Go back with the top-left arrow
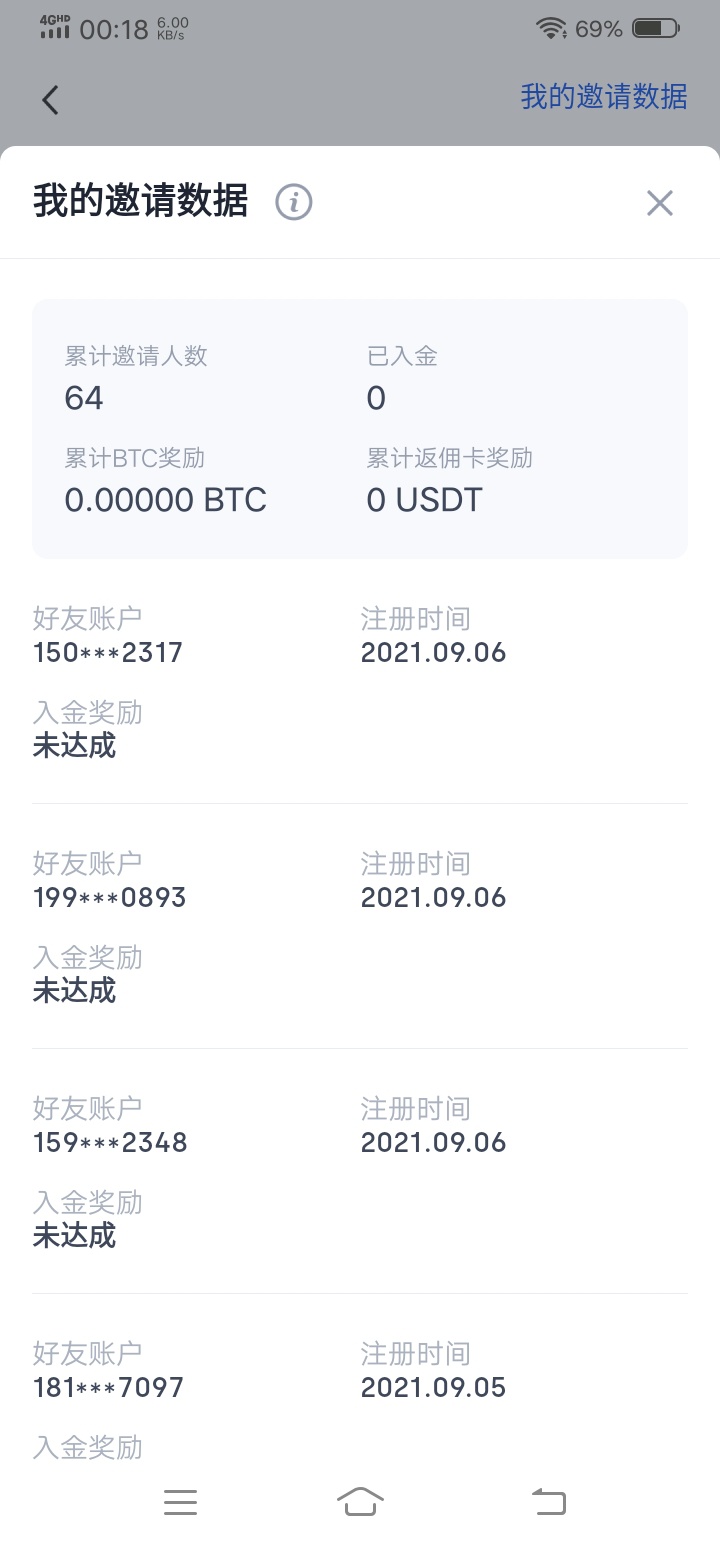 [50, 99]
